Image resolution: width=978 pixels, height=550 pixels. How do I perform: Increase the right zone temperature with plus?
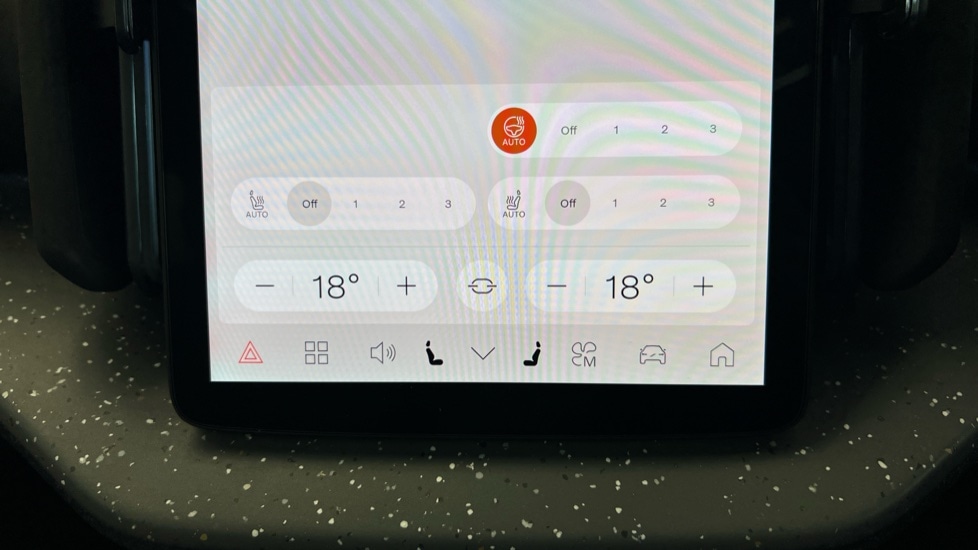703,288
